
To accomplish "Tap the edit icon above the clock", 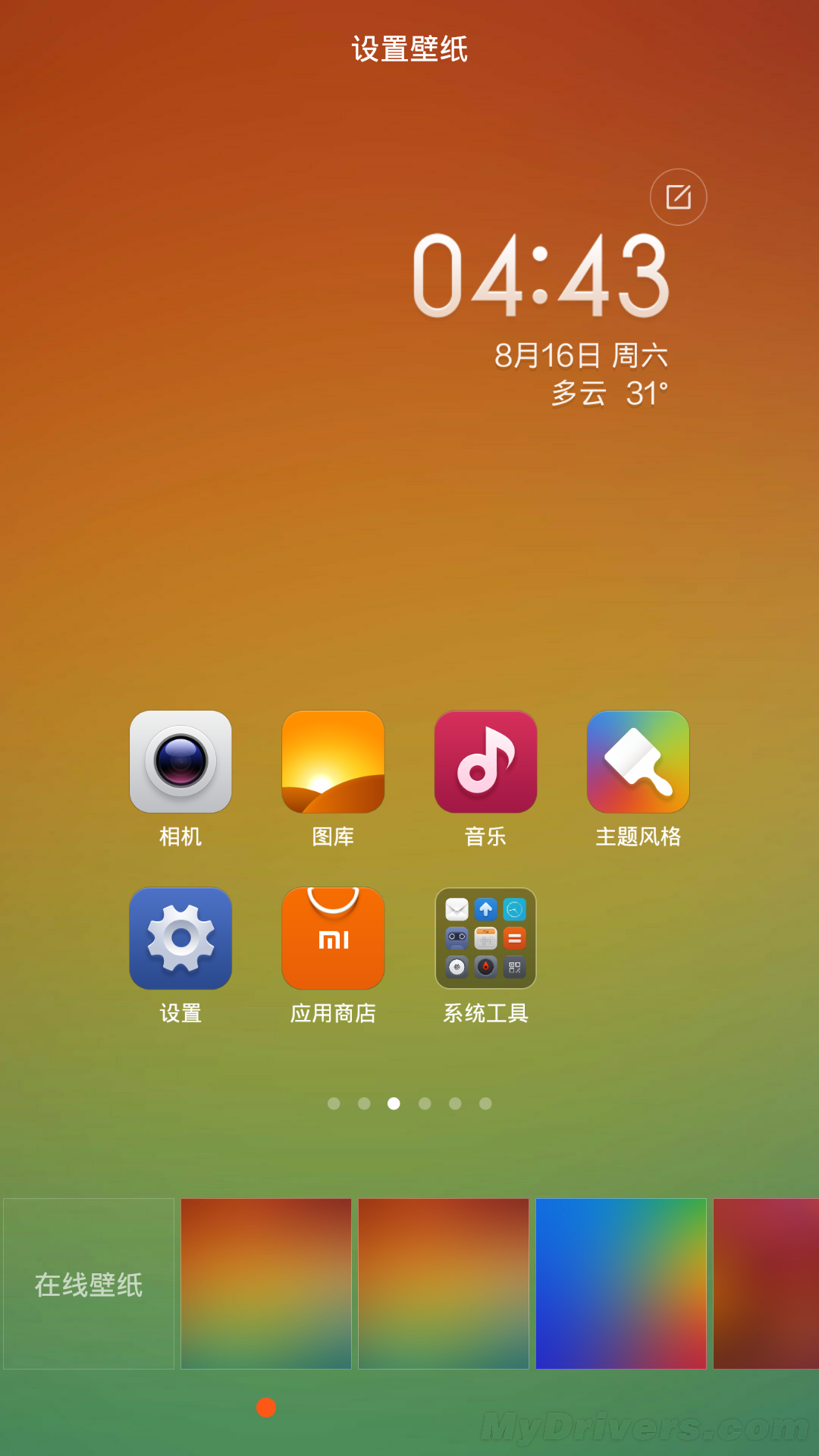I will click(679, 197).
